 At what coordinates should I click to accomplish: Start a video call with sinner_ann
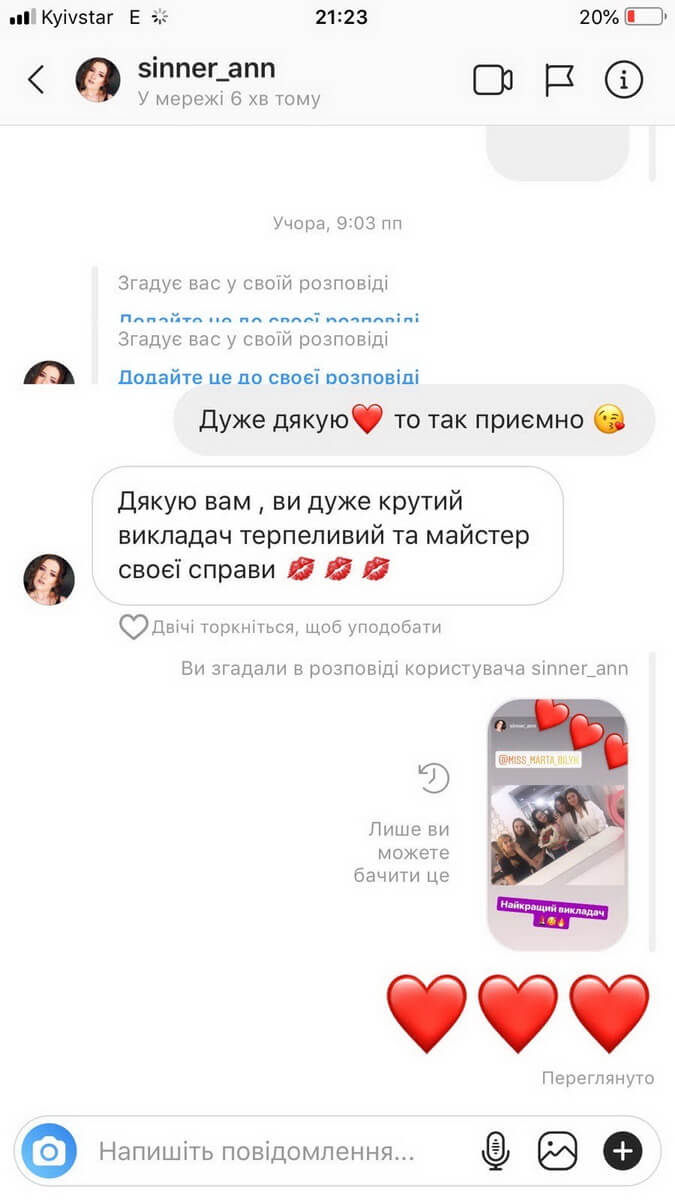(492, 80)
